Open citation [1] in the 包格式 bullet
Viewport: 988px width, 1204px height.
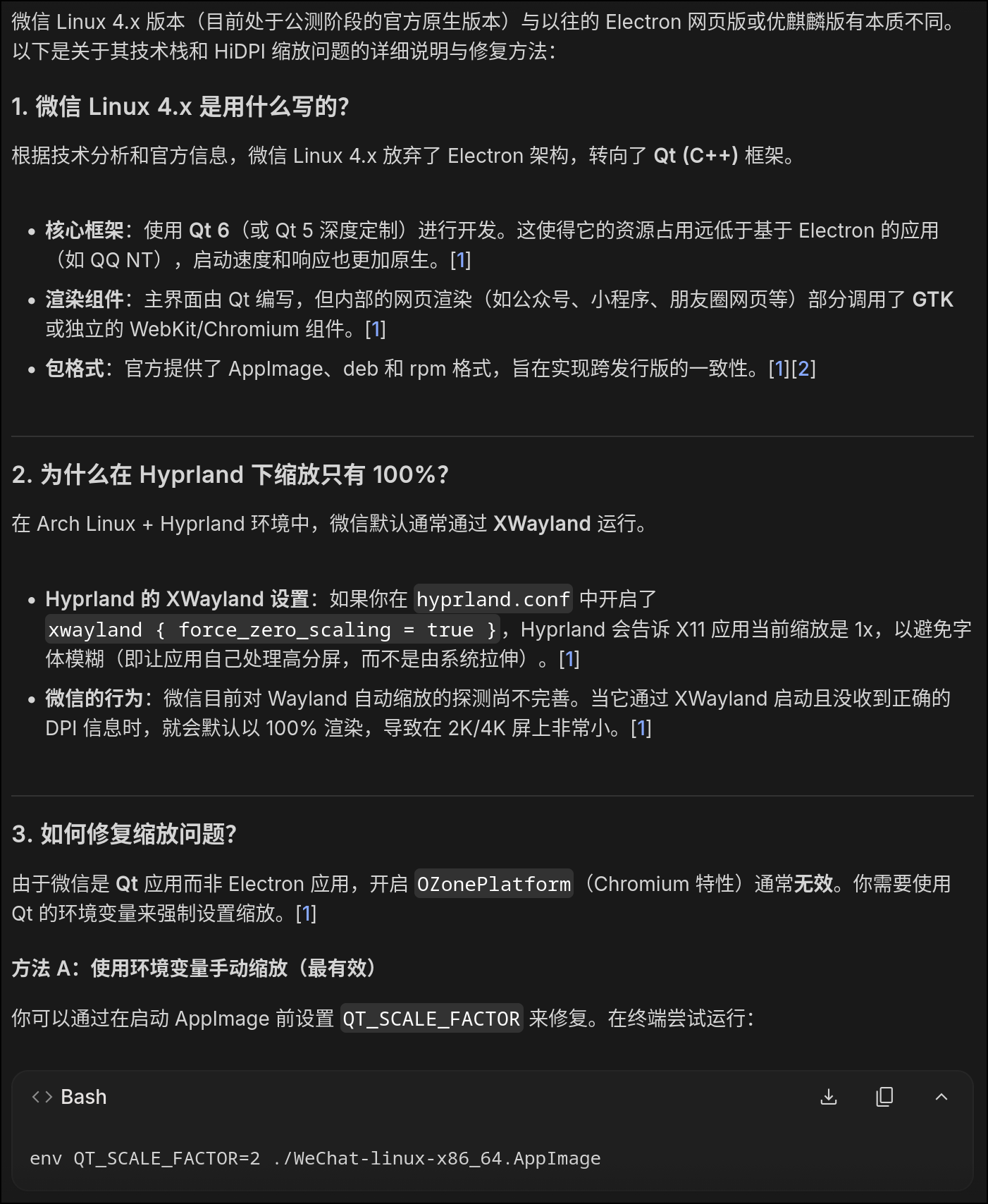tap(779, 369)
